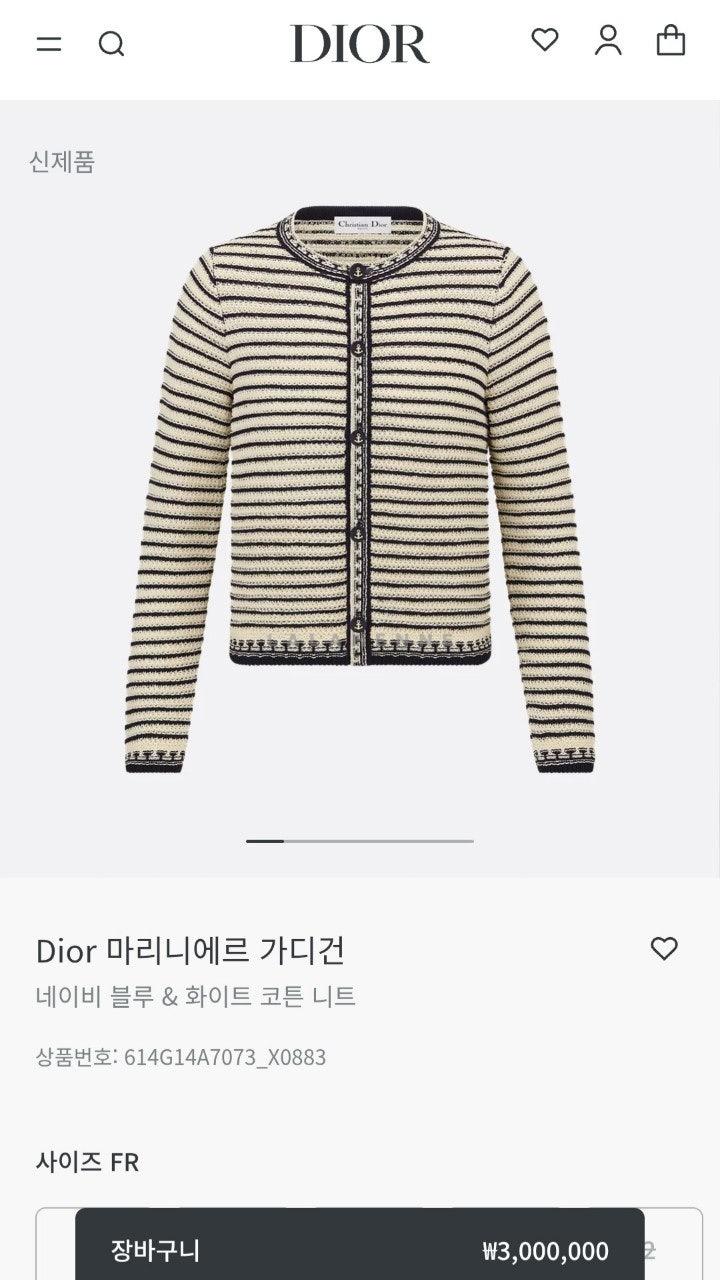Image resolution: width=720 pixels, height=1280 pixels.
Task: Open the account profile icon
Action: [x=608, y=40]
